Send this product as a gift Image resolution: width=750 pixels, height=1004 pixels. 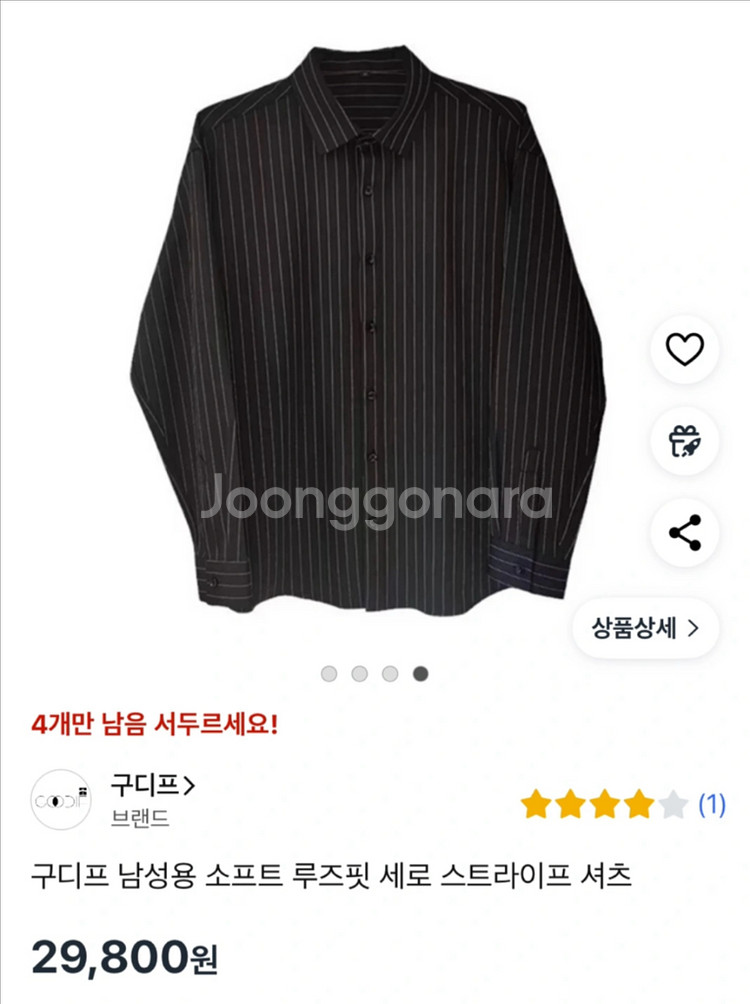685,441
